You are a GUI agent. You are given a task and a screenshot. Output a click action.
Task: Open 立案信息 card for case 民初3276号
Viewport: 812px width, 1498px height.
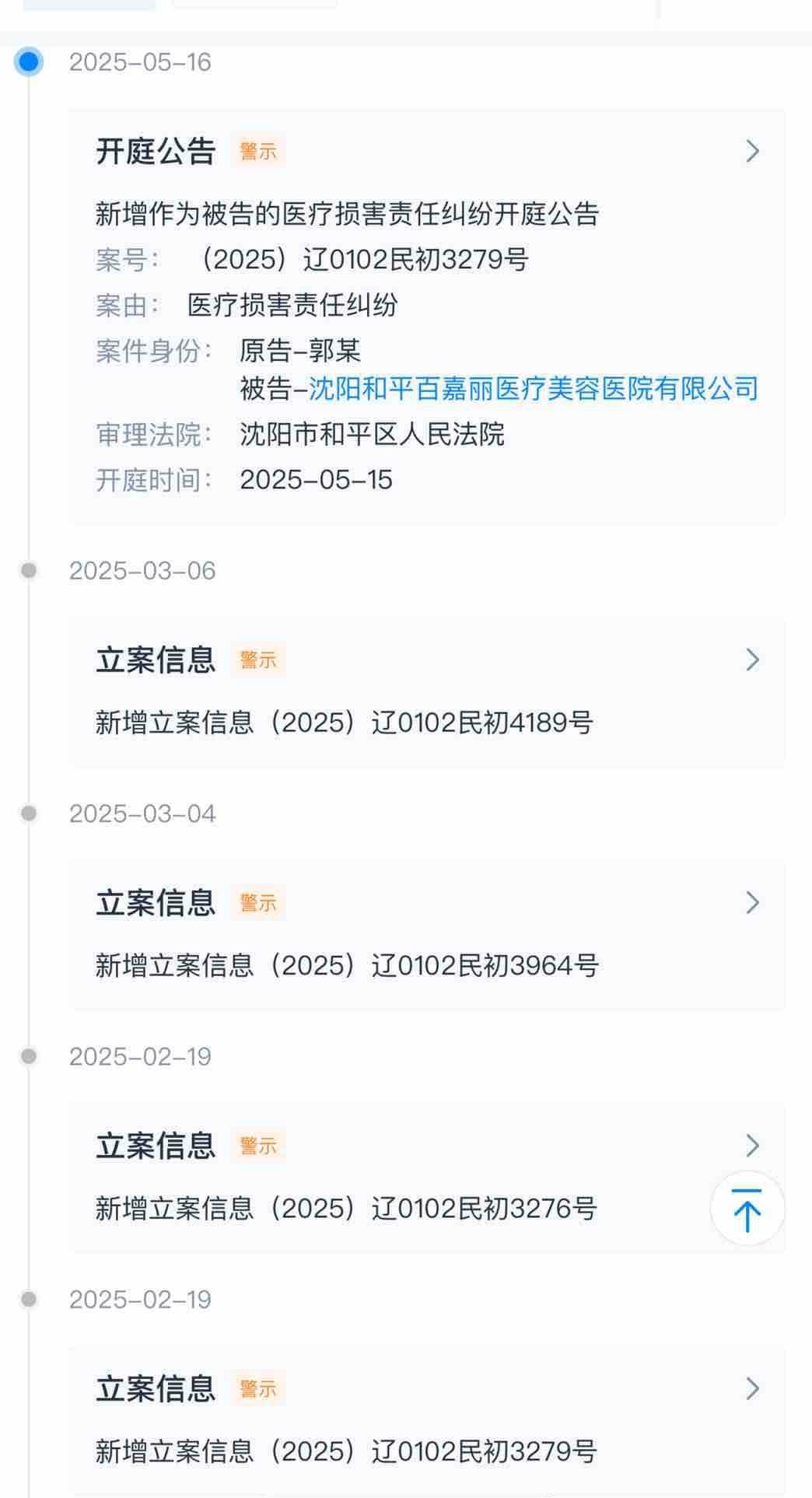tap(427, 1177)
